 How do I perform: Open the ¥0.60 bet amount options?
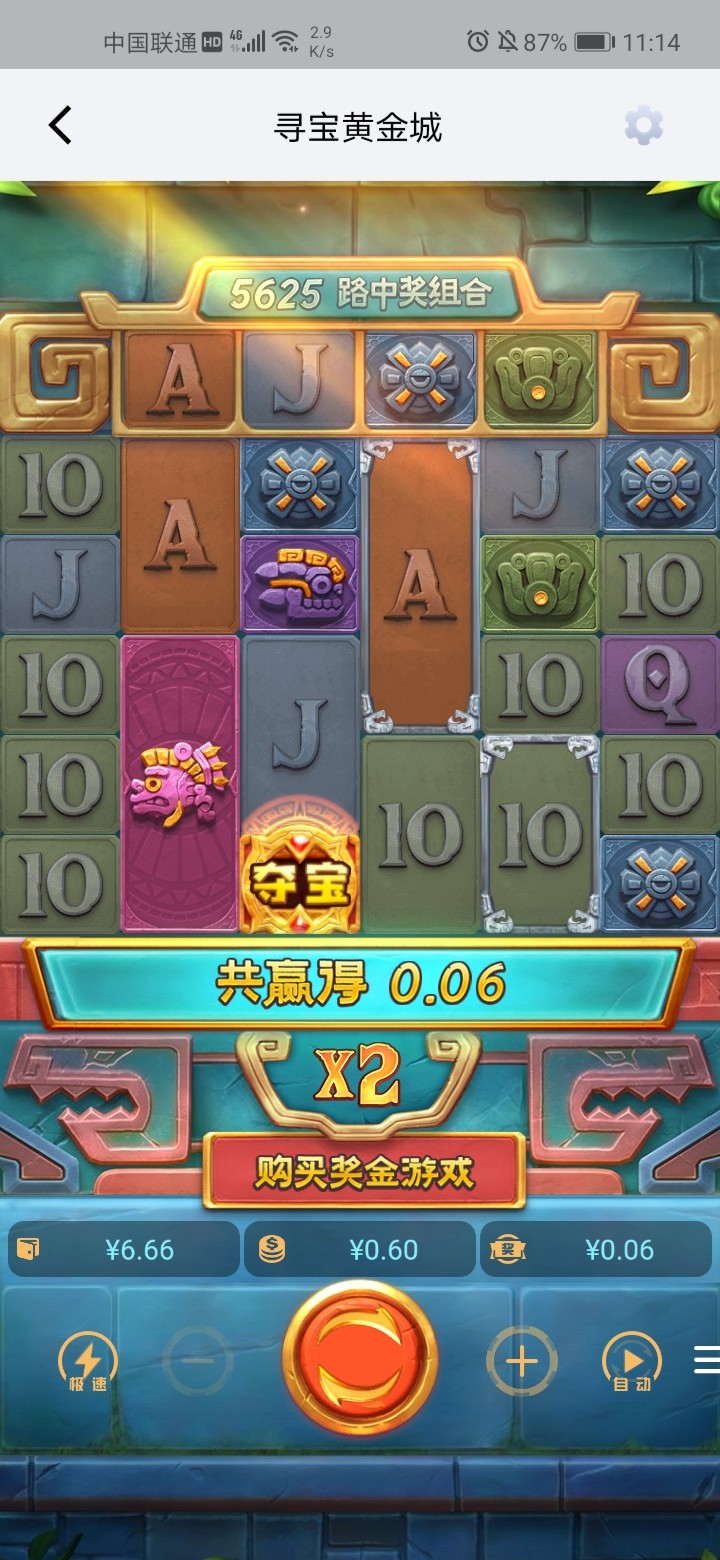point(360,1250)
